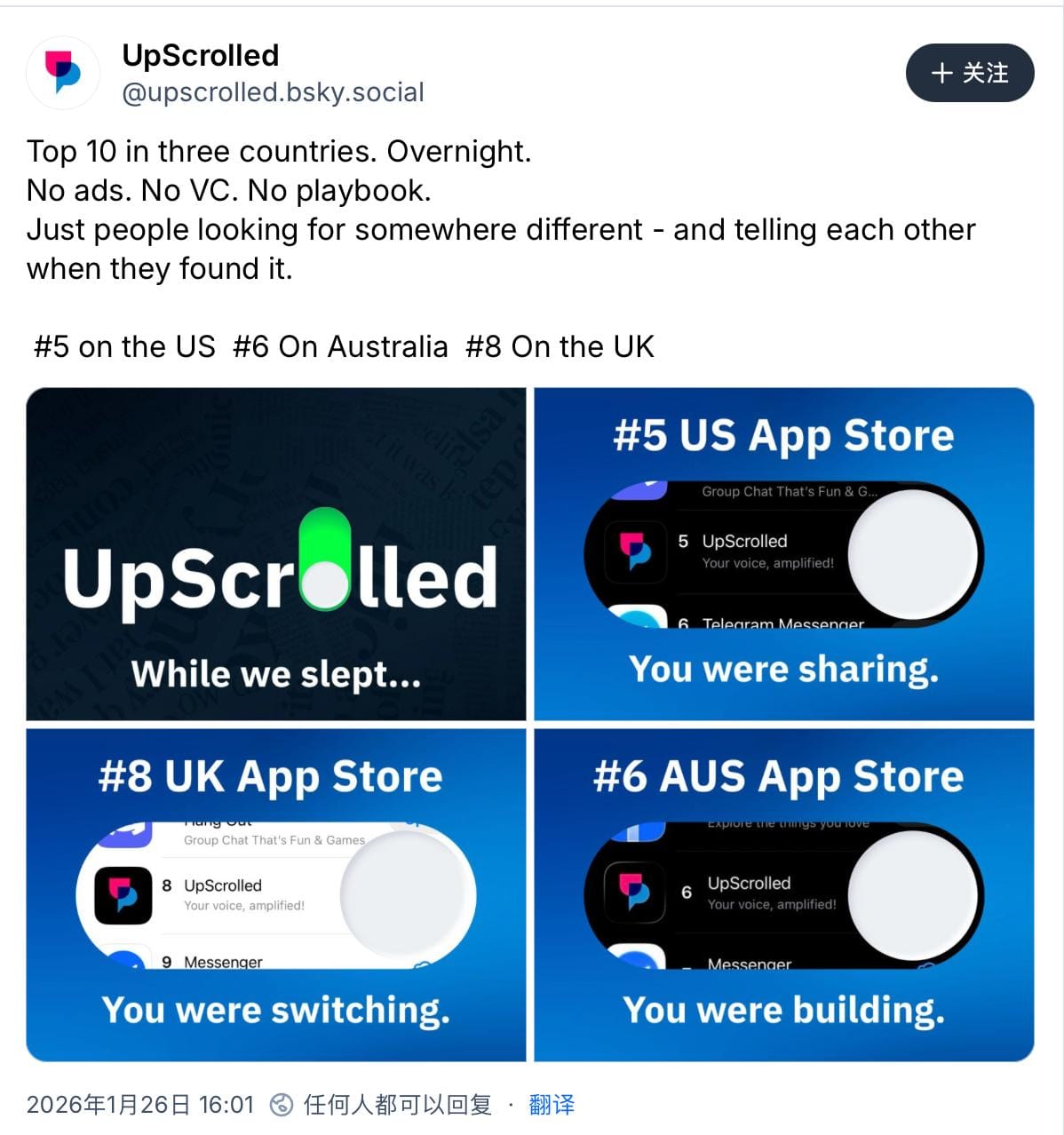Open the 'While we slept...' image

coord(276,554)
